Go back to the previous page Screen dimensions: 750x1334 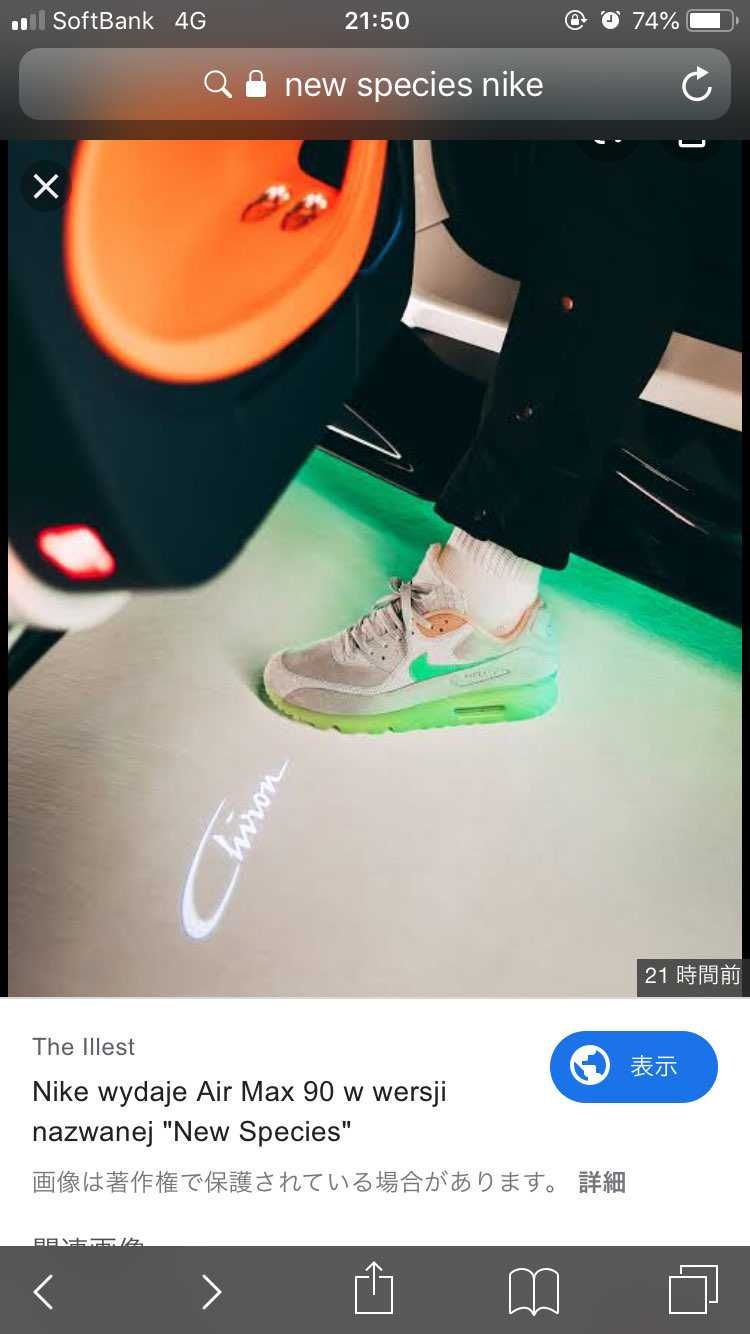pos(43,1291)
